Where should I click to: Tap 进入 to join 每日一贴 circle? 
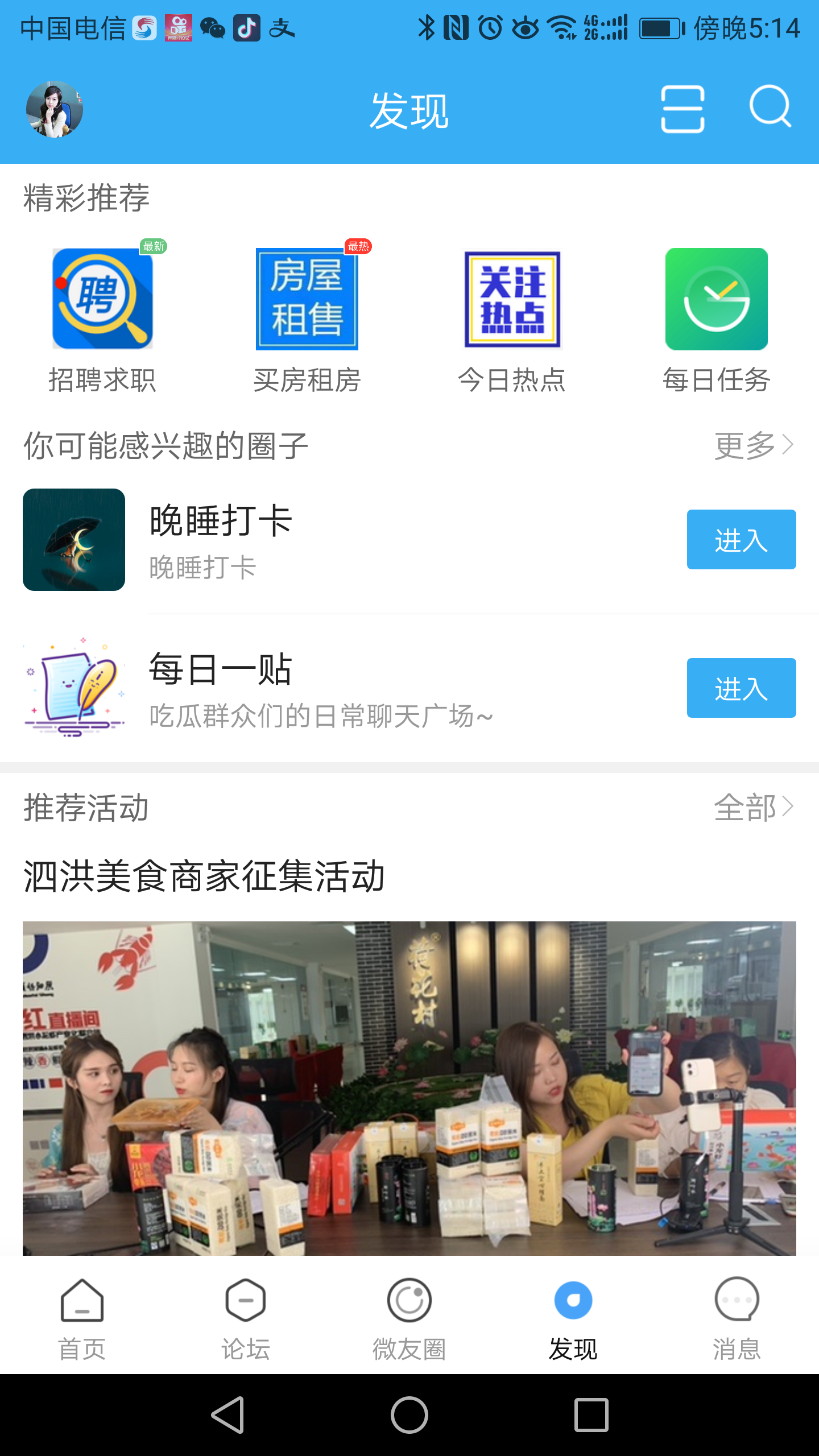[x=741, y=688]
